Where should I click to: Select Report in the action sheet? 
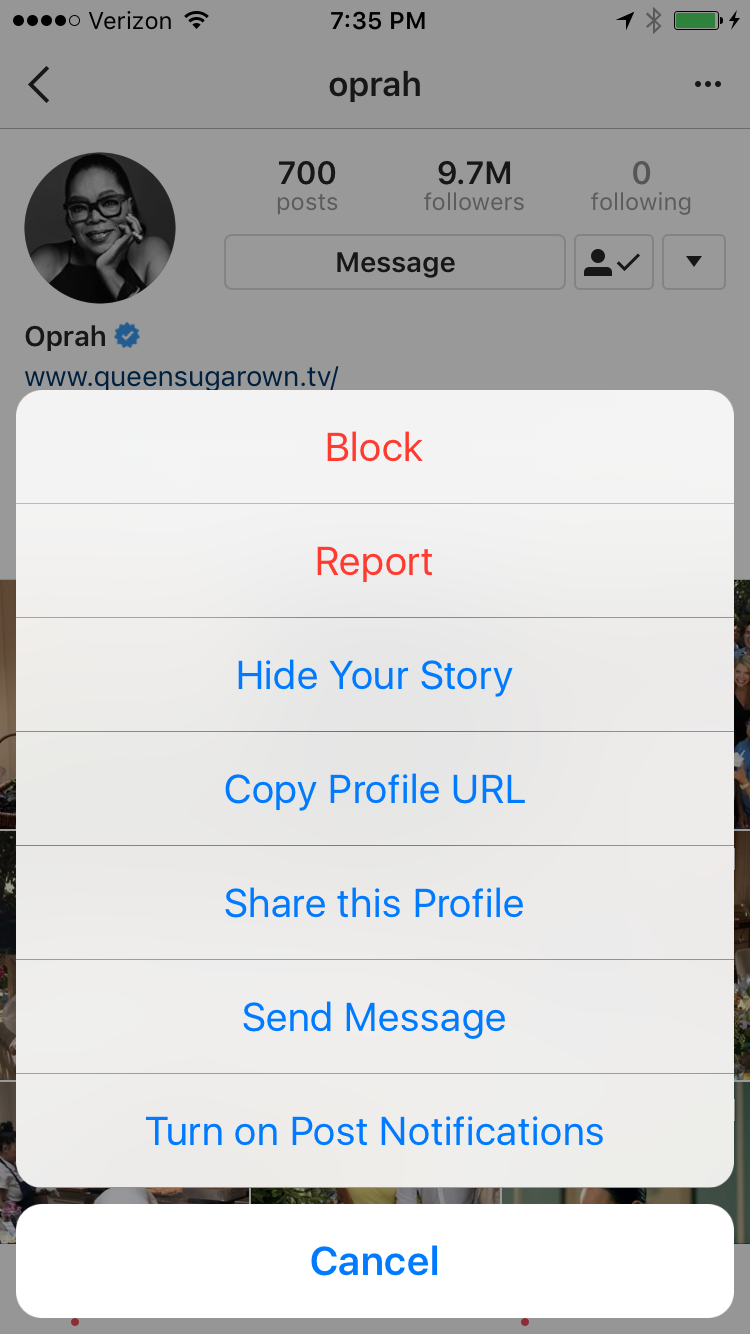[375, 561]
